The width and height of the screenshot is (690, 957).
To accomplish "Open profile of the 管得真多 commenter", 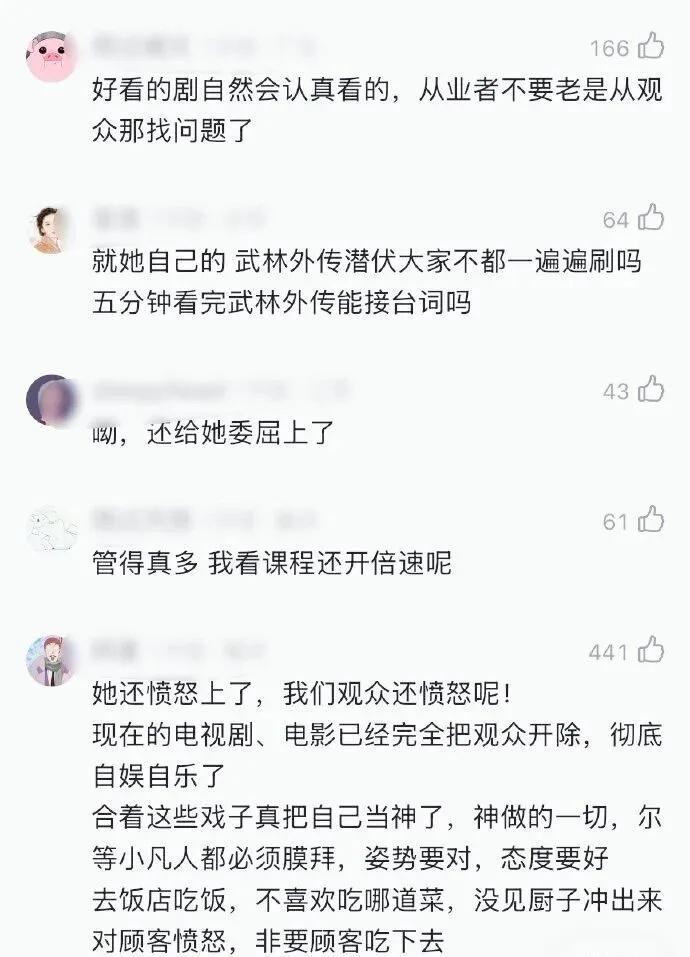I will click(x=51, y=530).
